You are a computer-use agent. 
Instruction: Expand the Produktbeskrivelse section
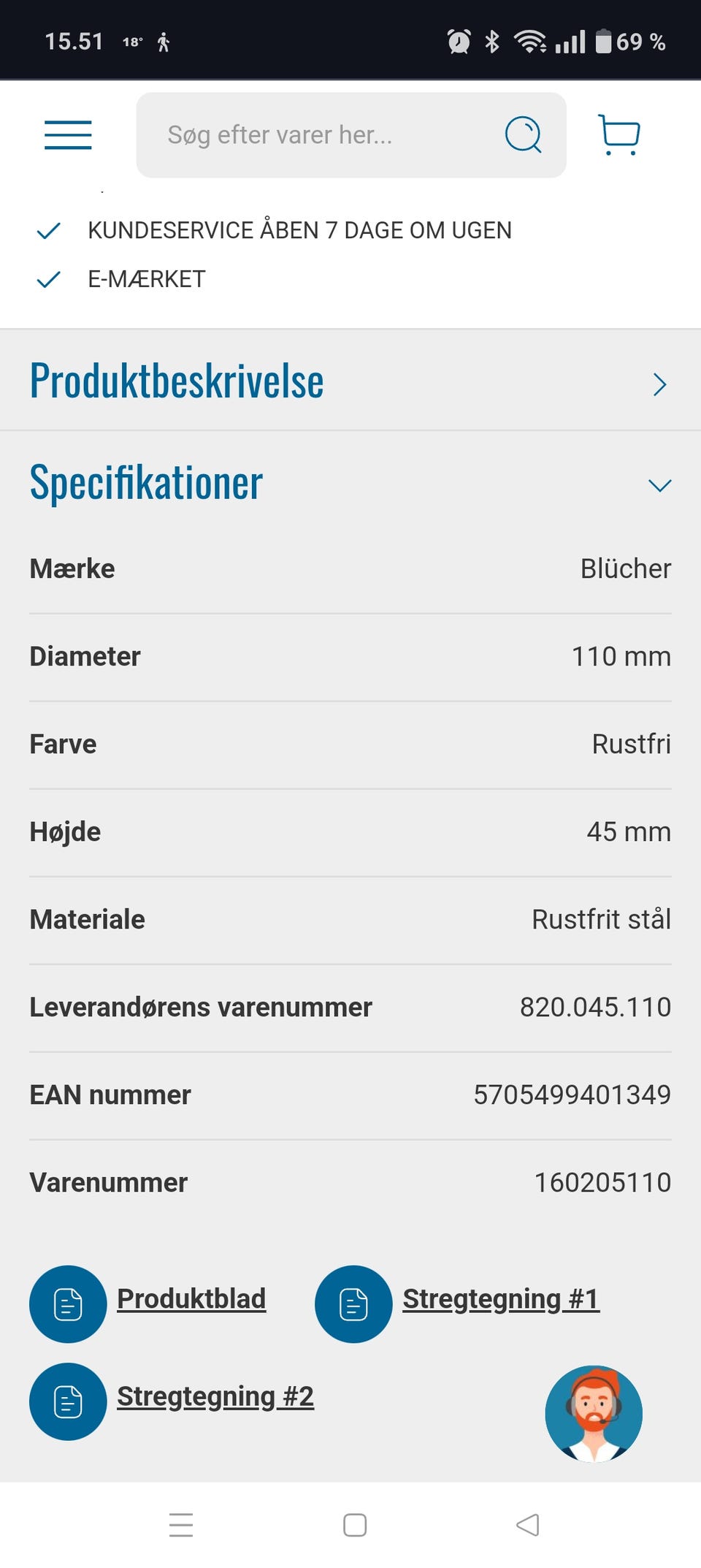(350, 381)
